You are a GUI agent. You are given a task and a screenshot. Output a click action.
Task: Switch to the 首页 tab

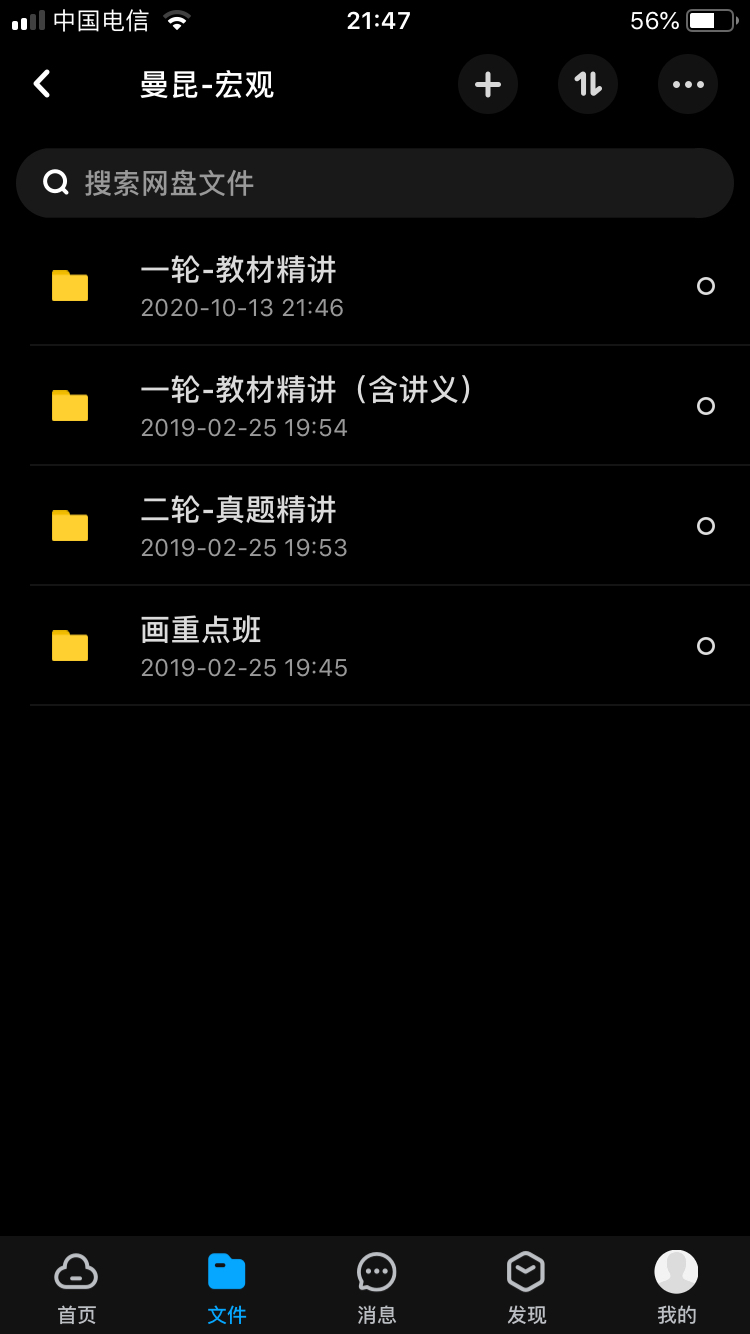[x=76, y=1287]
